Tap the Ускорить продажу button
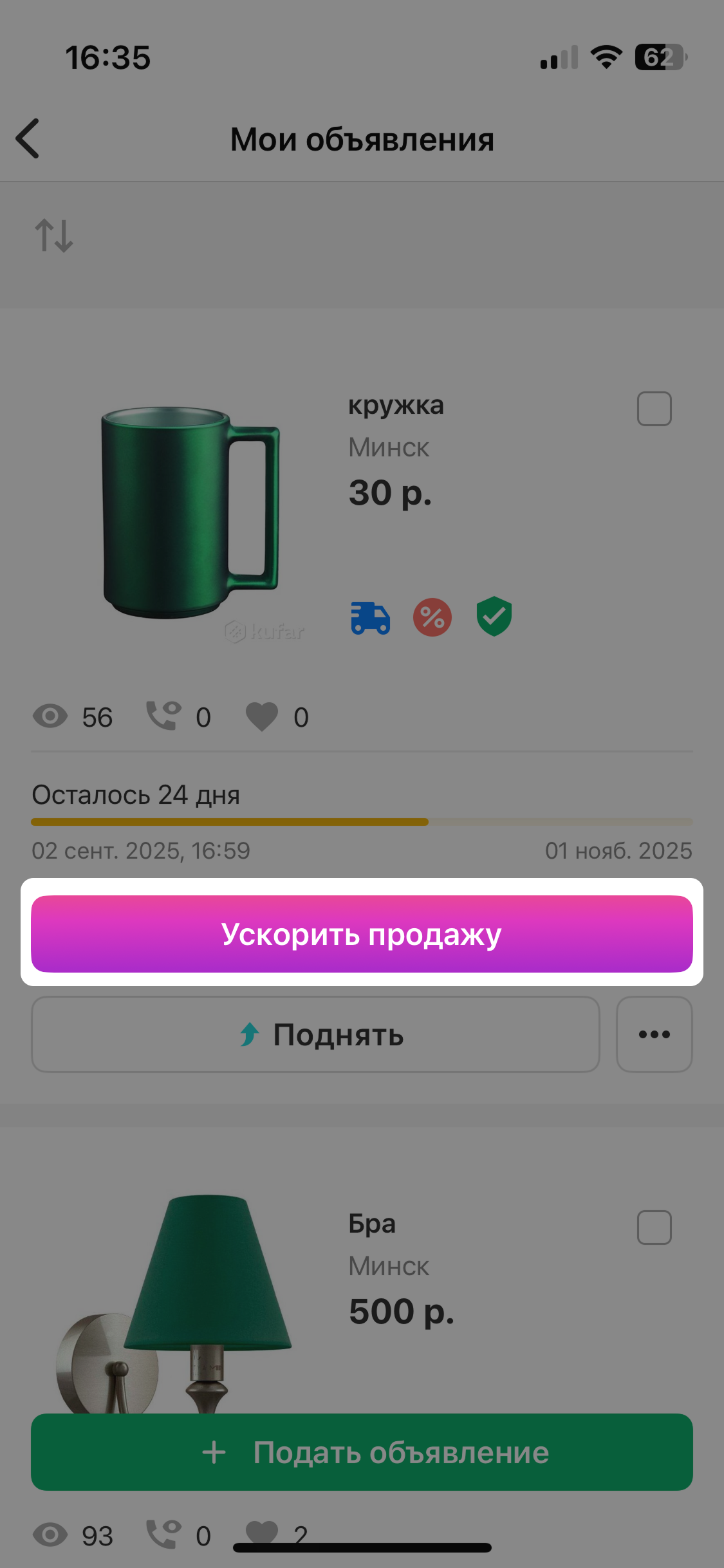The width and height of the screenshot is (724, 1568). coord(362,934)
